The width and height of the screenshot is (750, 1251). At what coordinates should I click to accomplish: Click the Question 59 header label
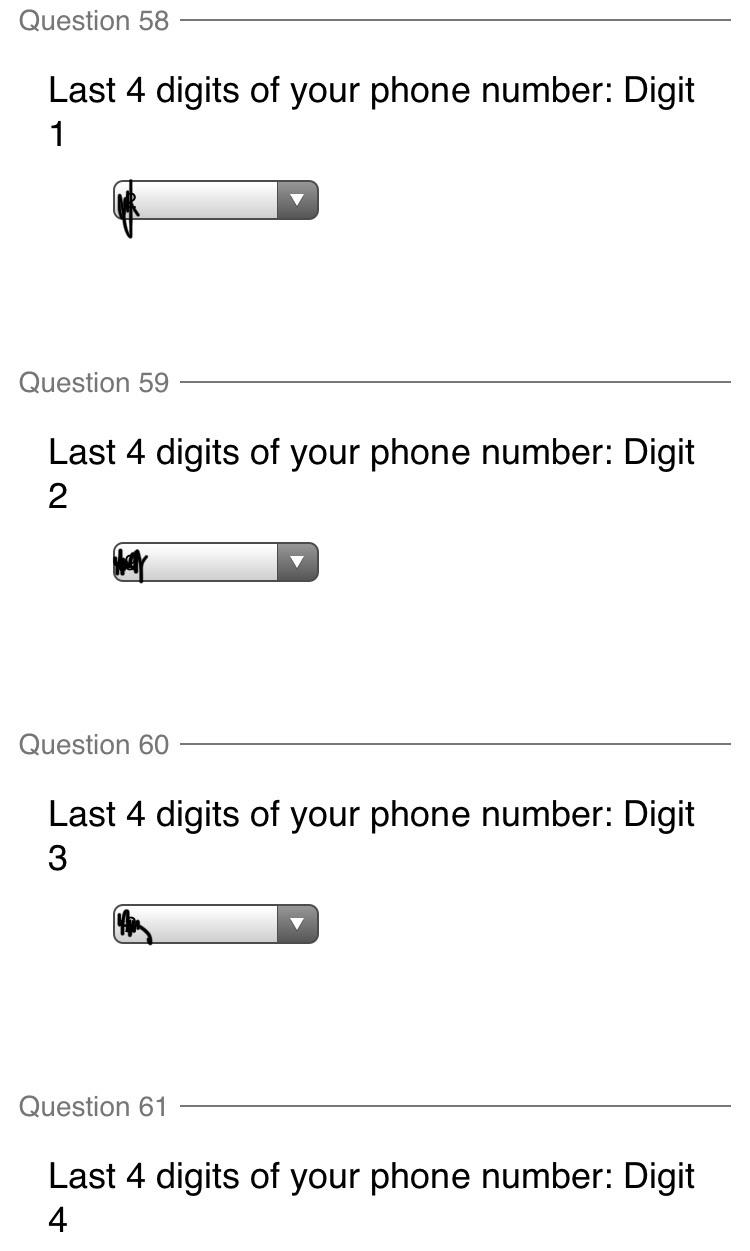pos(94,382)
